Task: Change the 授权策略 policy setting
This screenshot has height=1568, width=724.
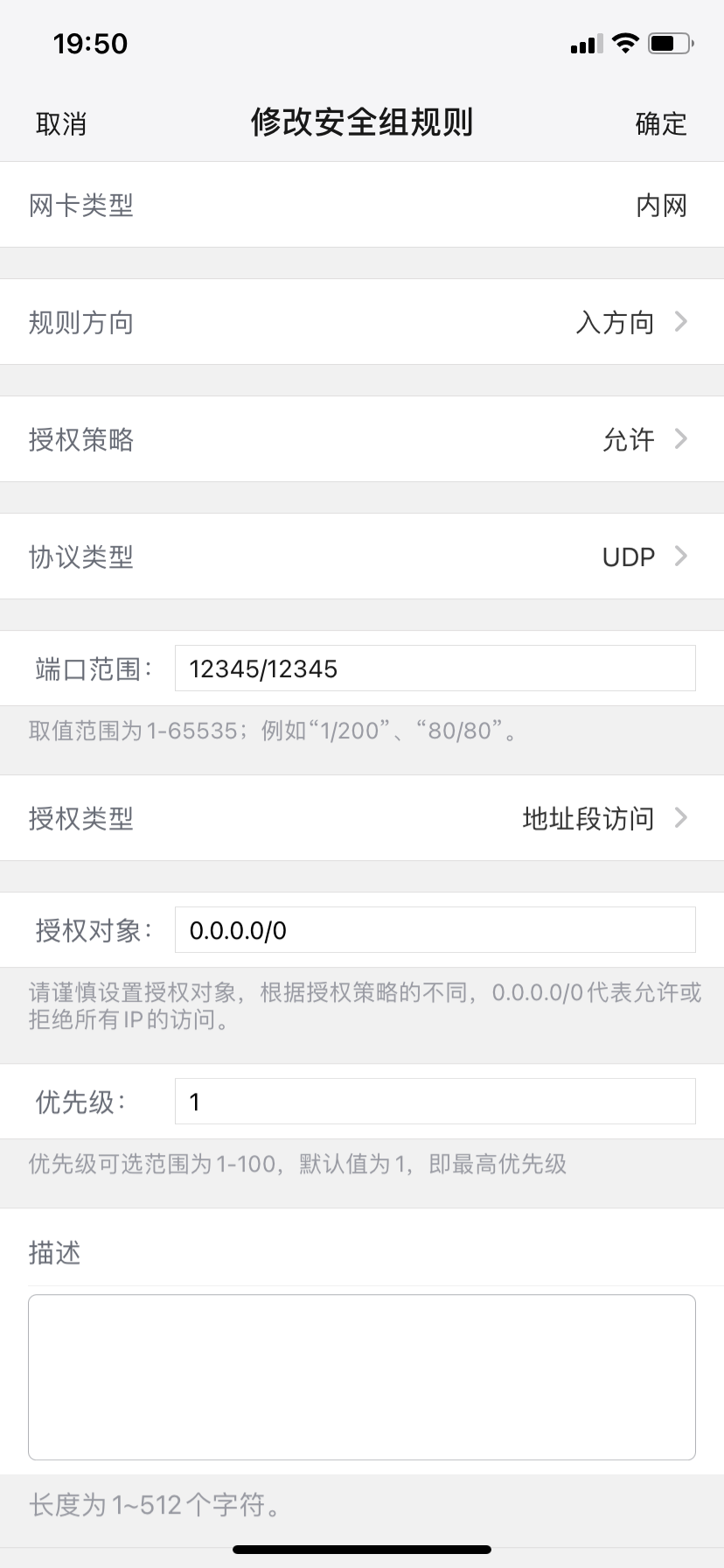Action: (x=362, y=439)
